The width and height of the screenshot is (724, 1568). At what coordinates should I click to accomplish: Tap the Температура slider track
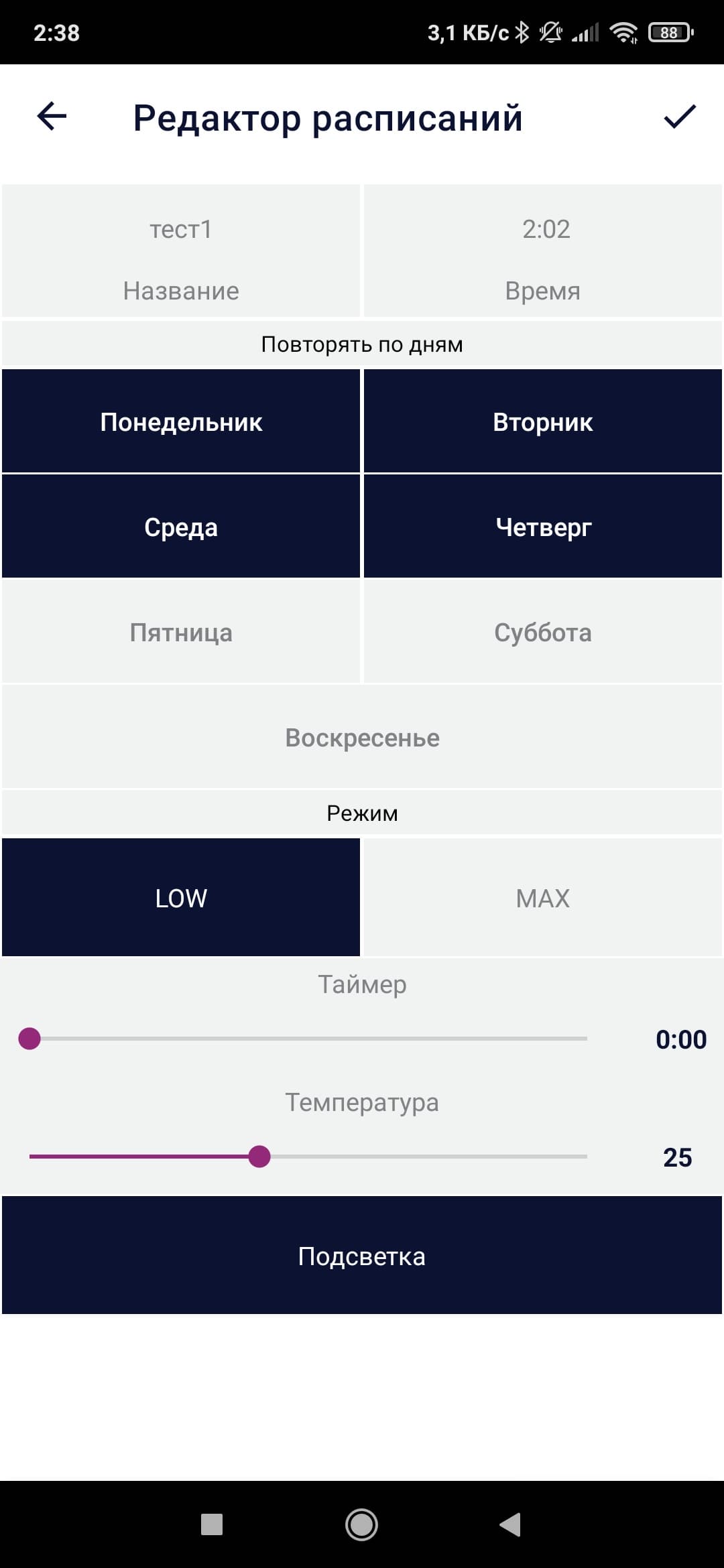coord(308,1157)
